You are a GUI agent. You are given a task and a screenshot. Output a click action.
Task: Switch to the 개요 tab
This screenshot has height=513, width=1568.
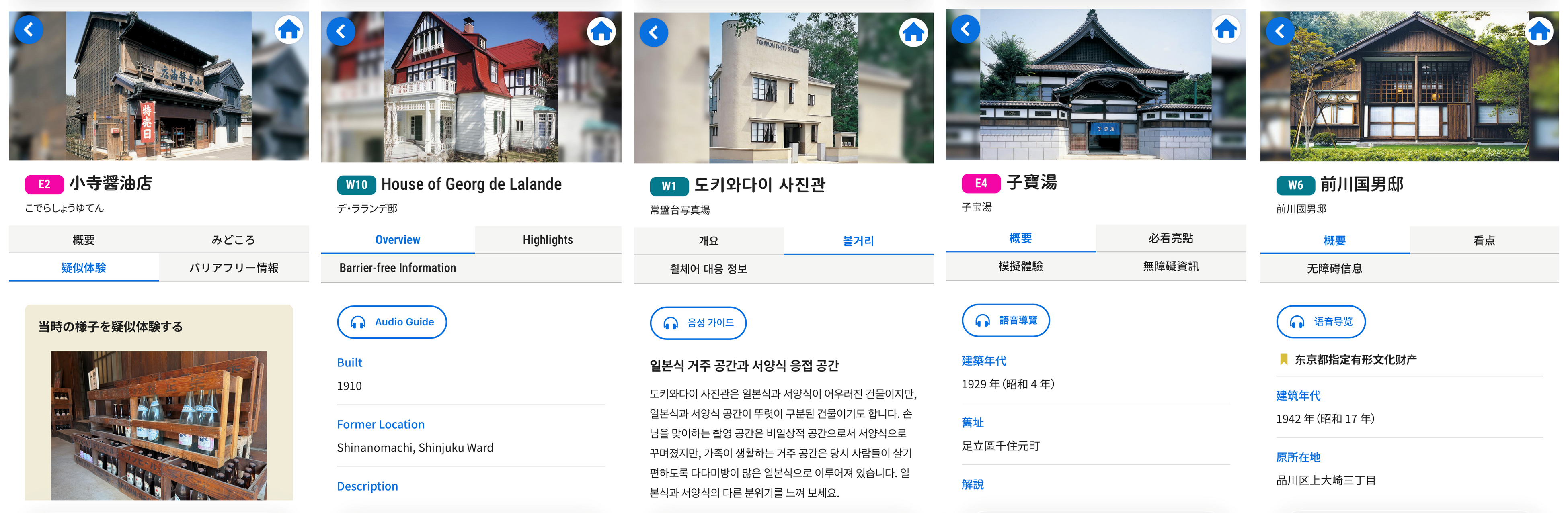point(708,241)
